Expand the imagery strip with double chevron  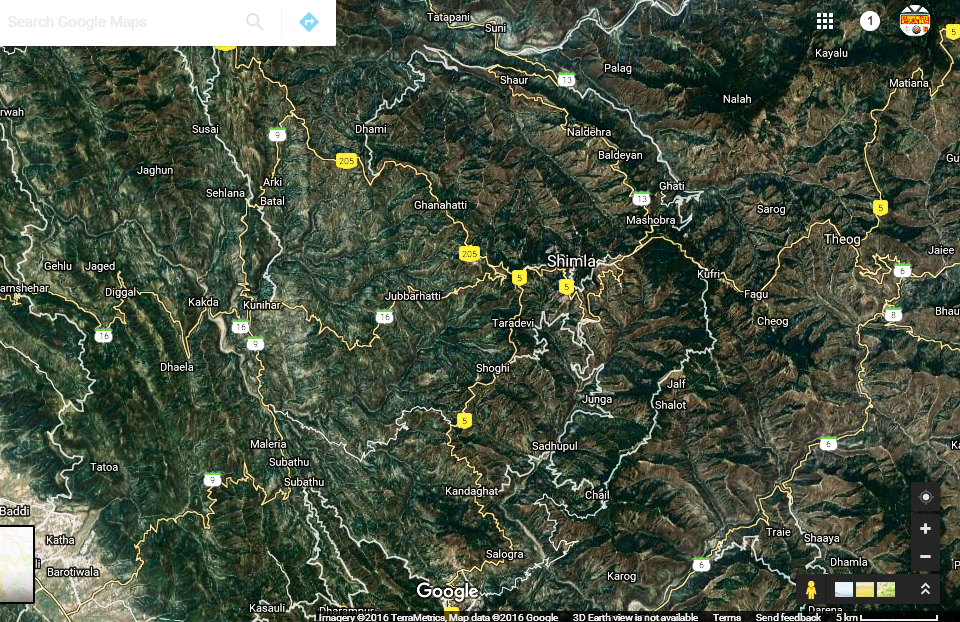[x=925, y=590]
